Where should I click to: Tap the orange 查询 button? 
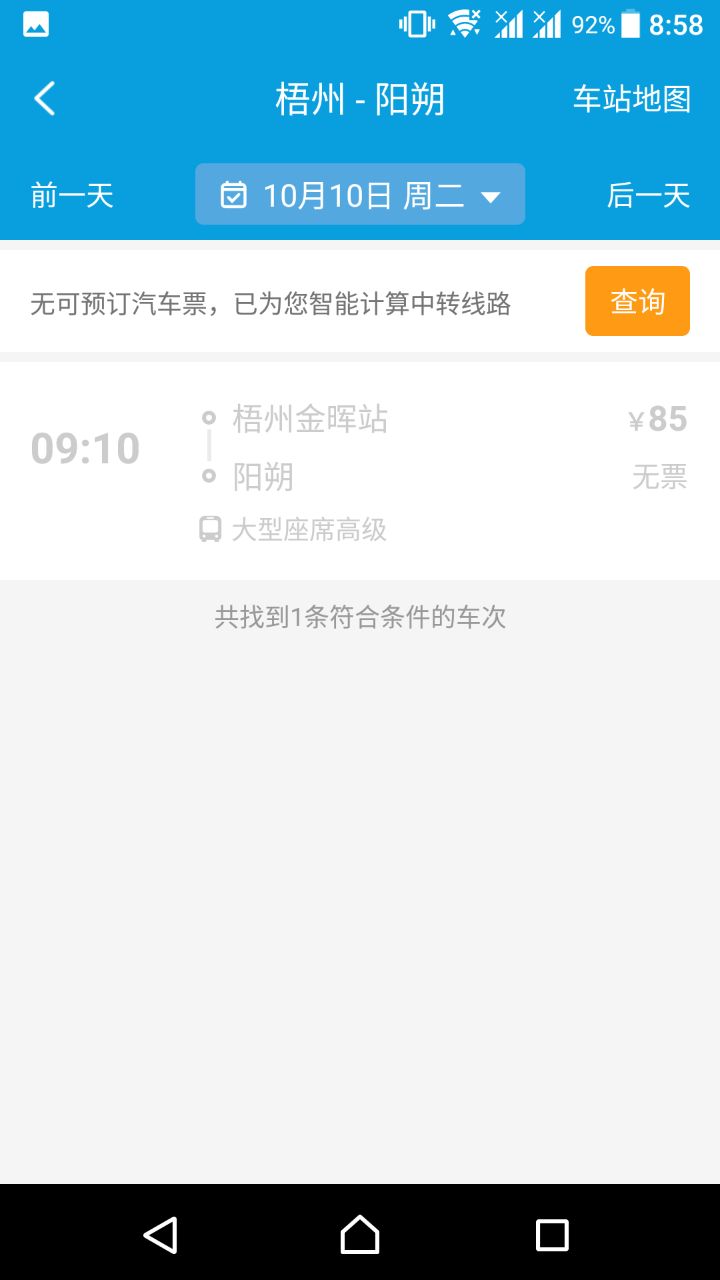pos(637,301)
